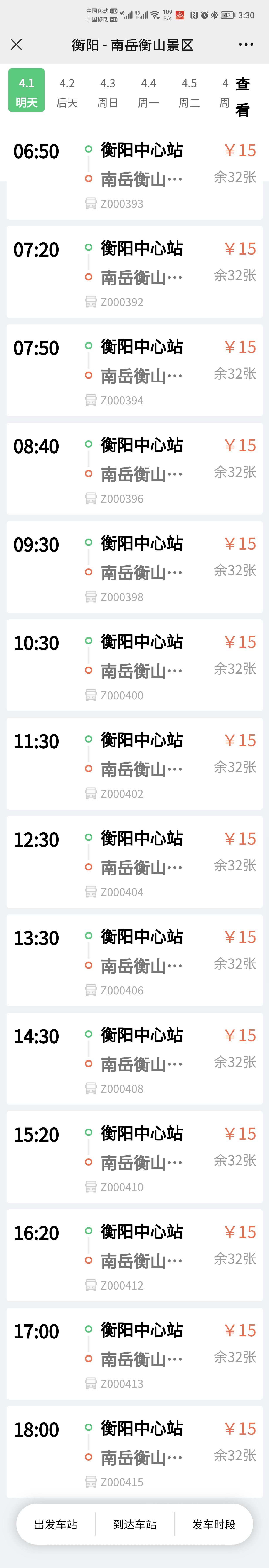Open the three-dot more options menu

(246, 44)
